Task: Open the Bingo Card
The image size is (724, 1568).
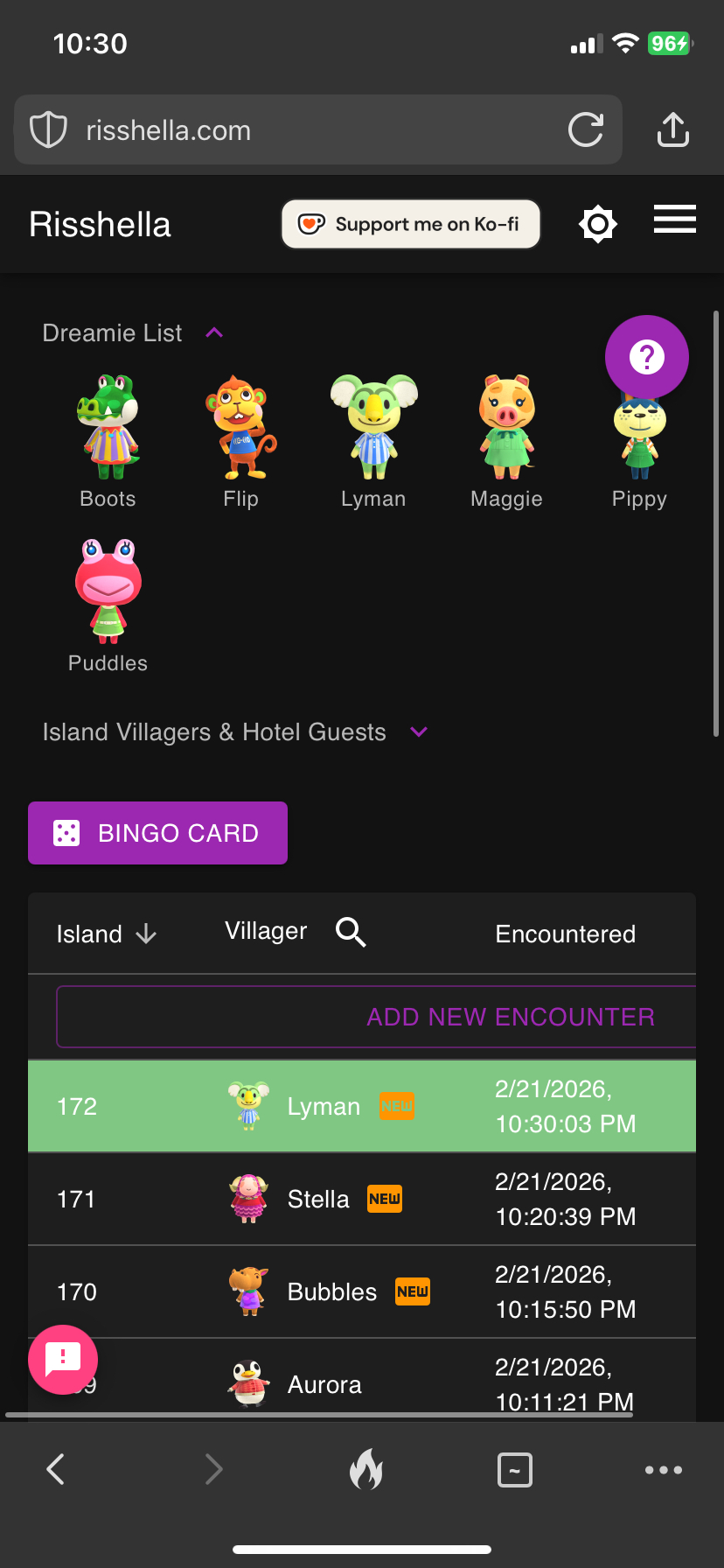Action: point(158,833)
